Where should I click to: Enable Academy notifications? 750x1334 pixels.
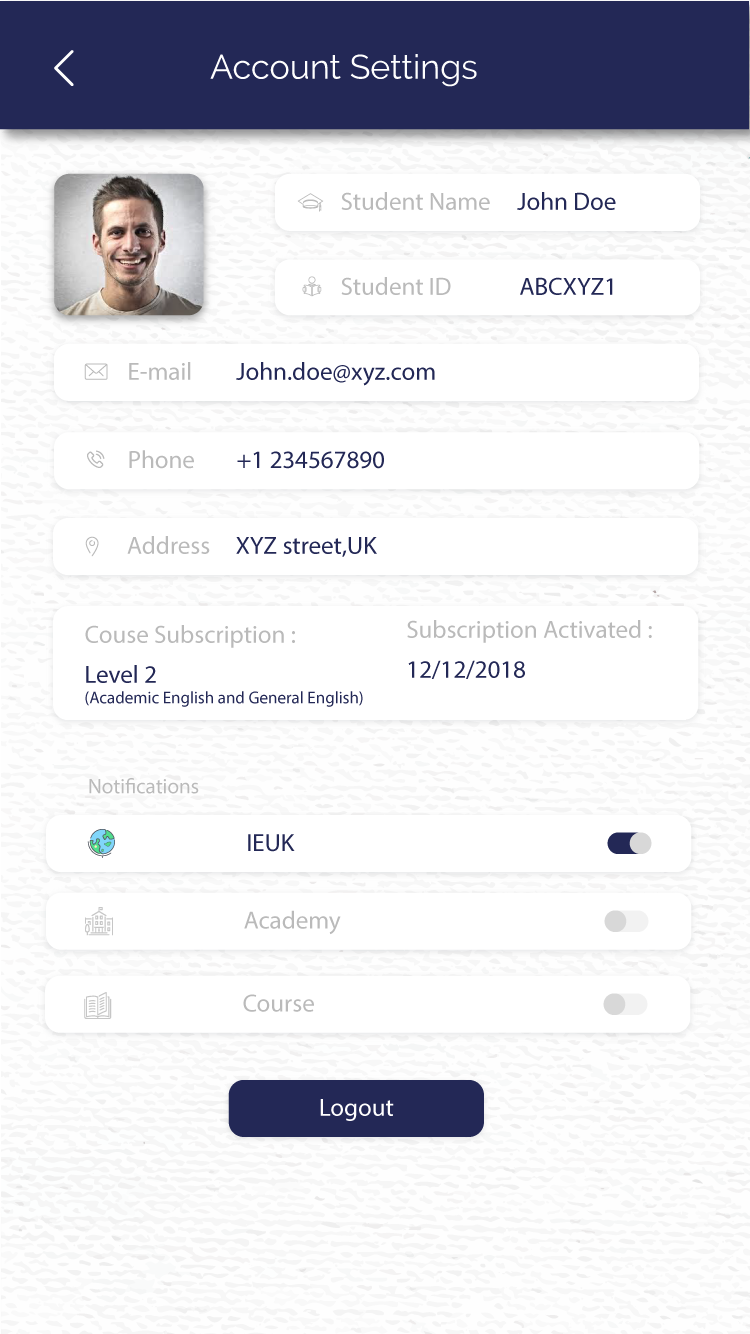click(627, 921)
